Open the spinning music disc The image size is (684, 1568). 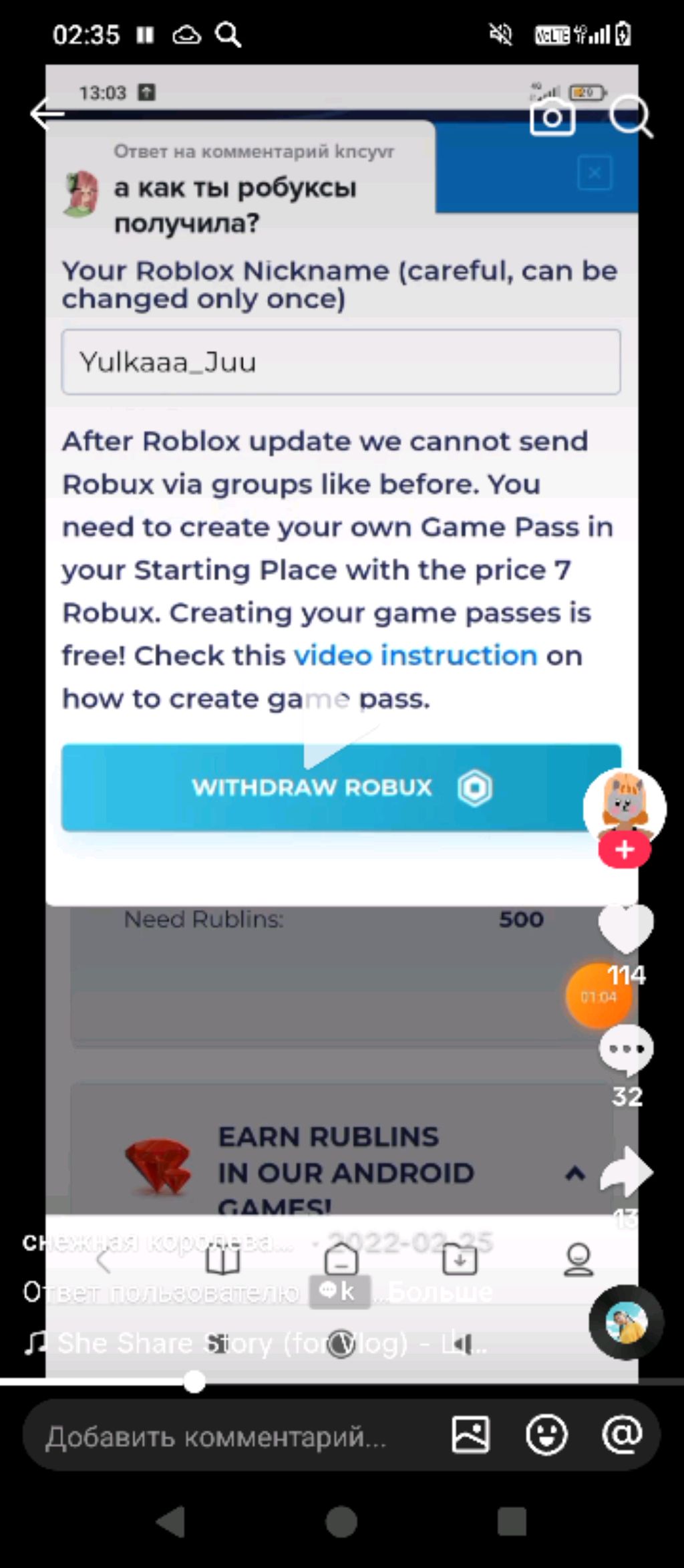[x=626, y=1322]
